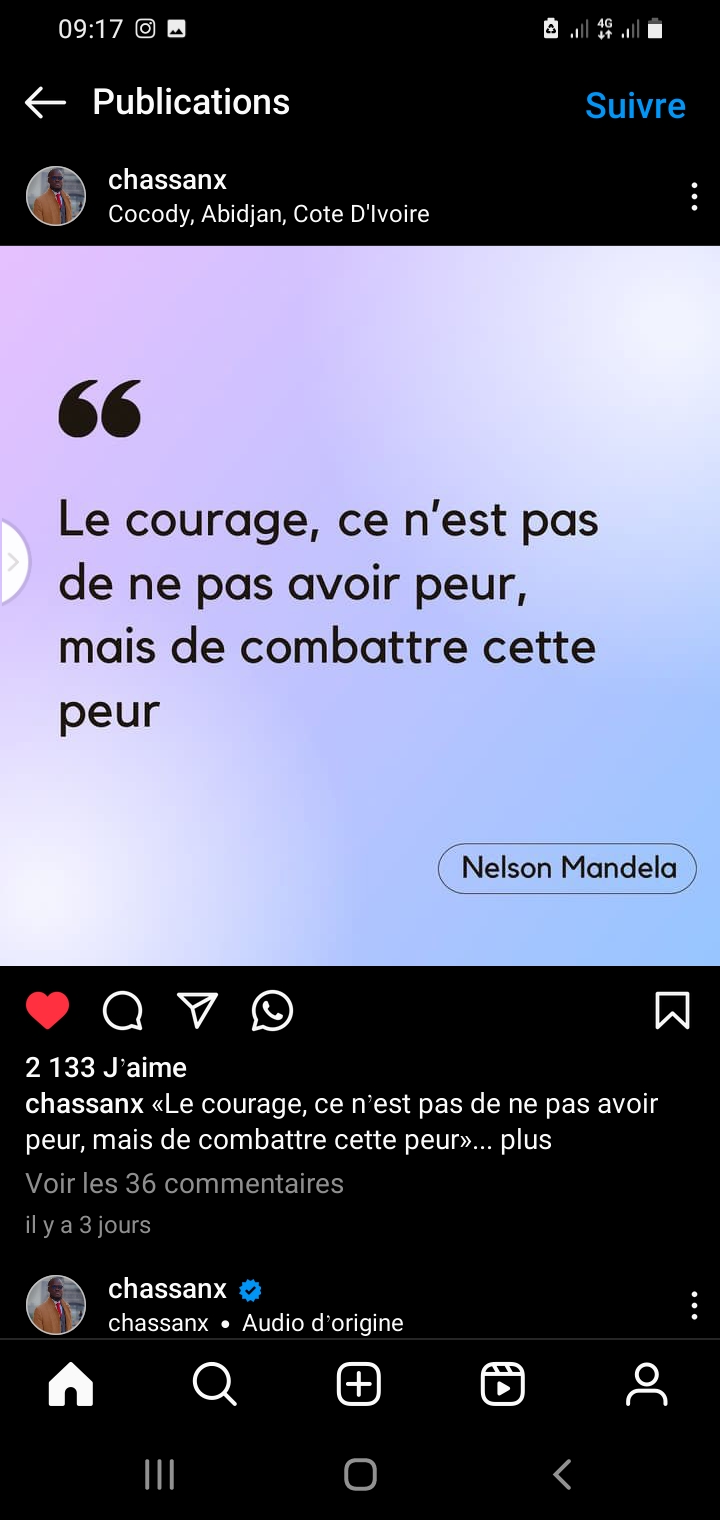Switch to the Search tab
The width and height of the screenshot is (720, 1520).
214,1386
